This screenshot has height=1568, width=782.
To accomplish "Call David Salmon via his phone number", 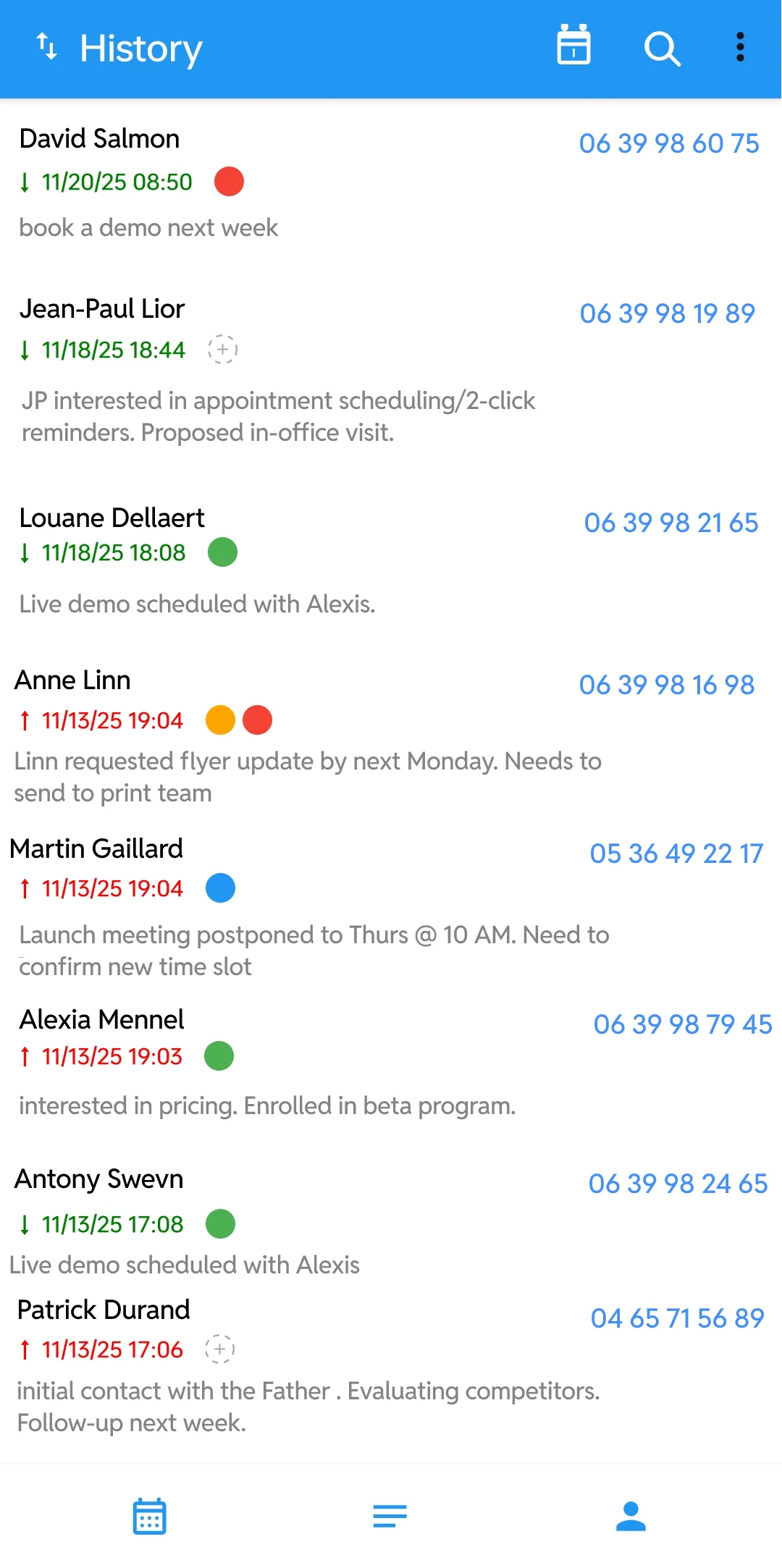I will (x=668, y=143).
